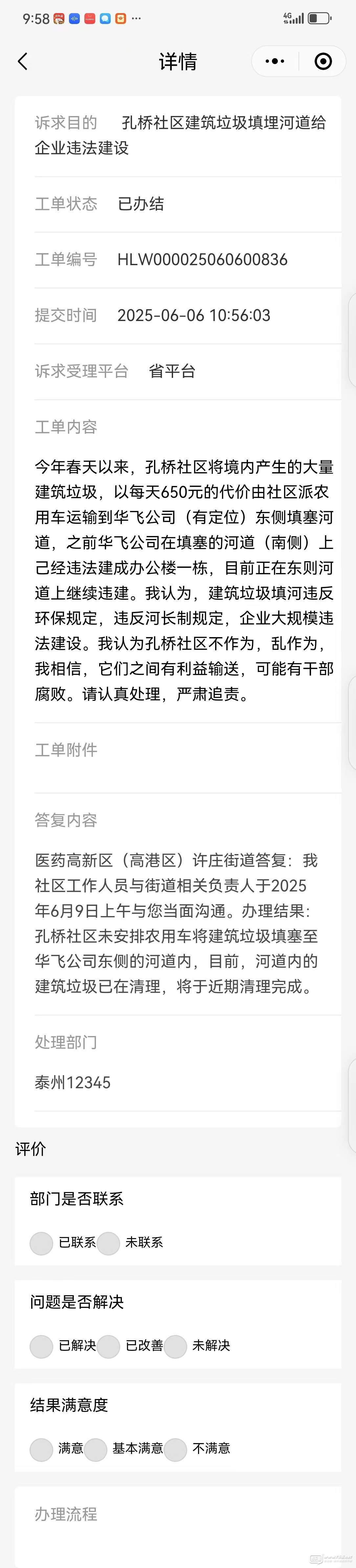Select 未解决 under 问题是否解决
This screenshot has height=1568, width=356.
tap(175, 1346)
